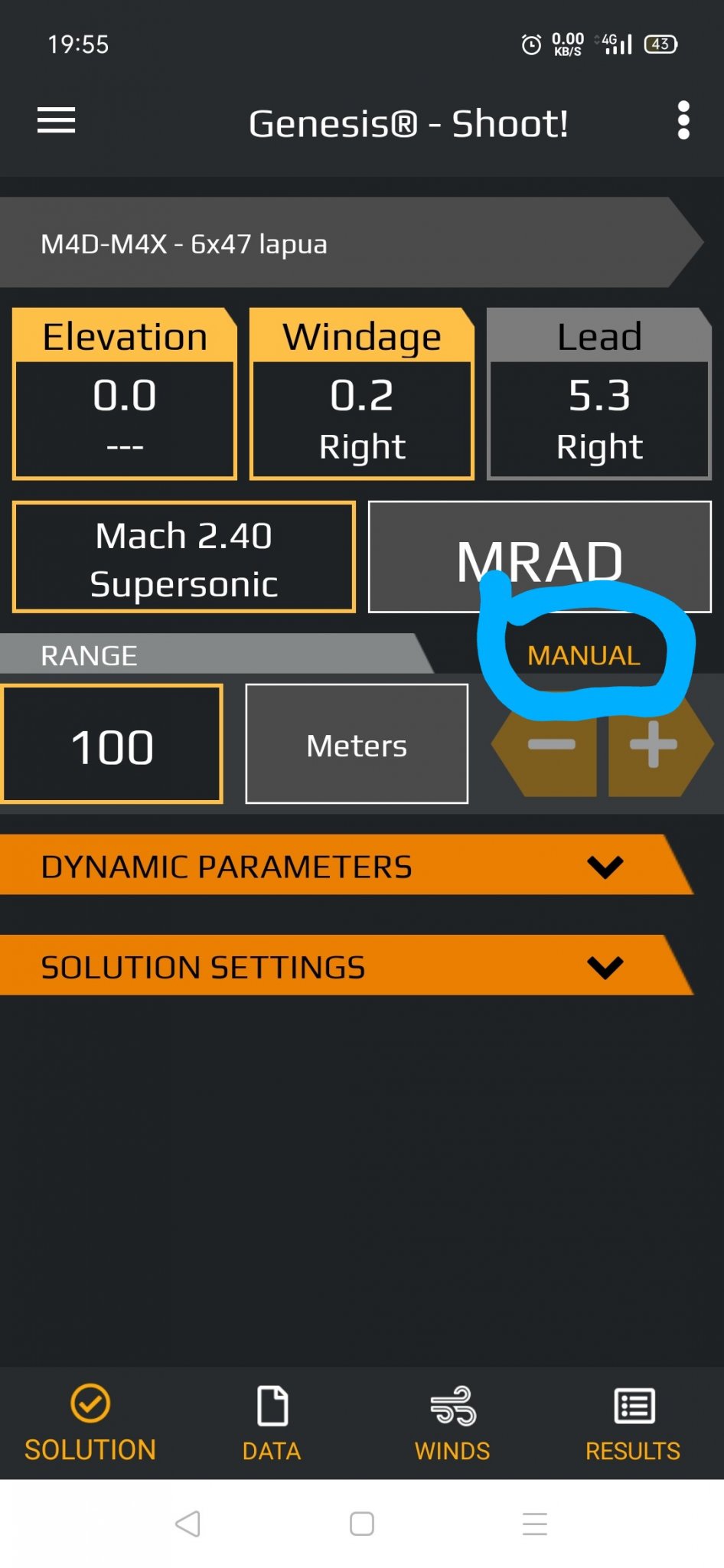Switch to the Results tab
724x1568 pixels.
633,1423
